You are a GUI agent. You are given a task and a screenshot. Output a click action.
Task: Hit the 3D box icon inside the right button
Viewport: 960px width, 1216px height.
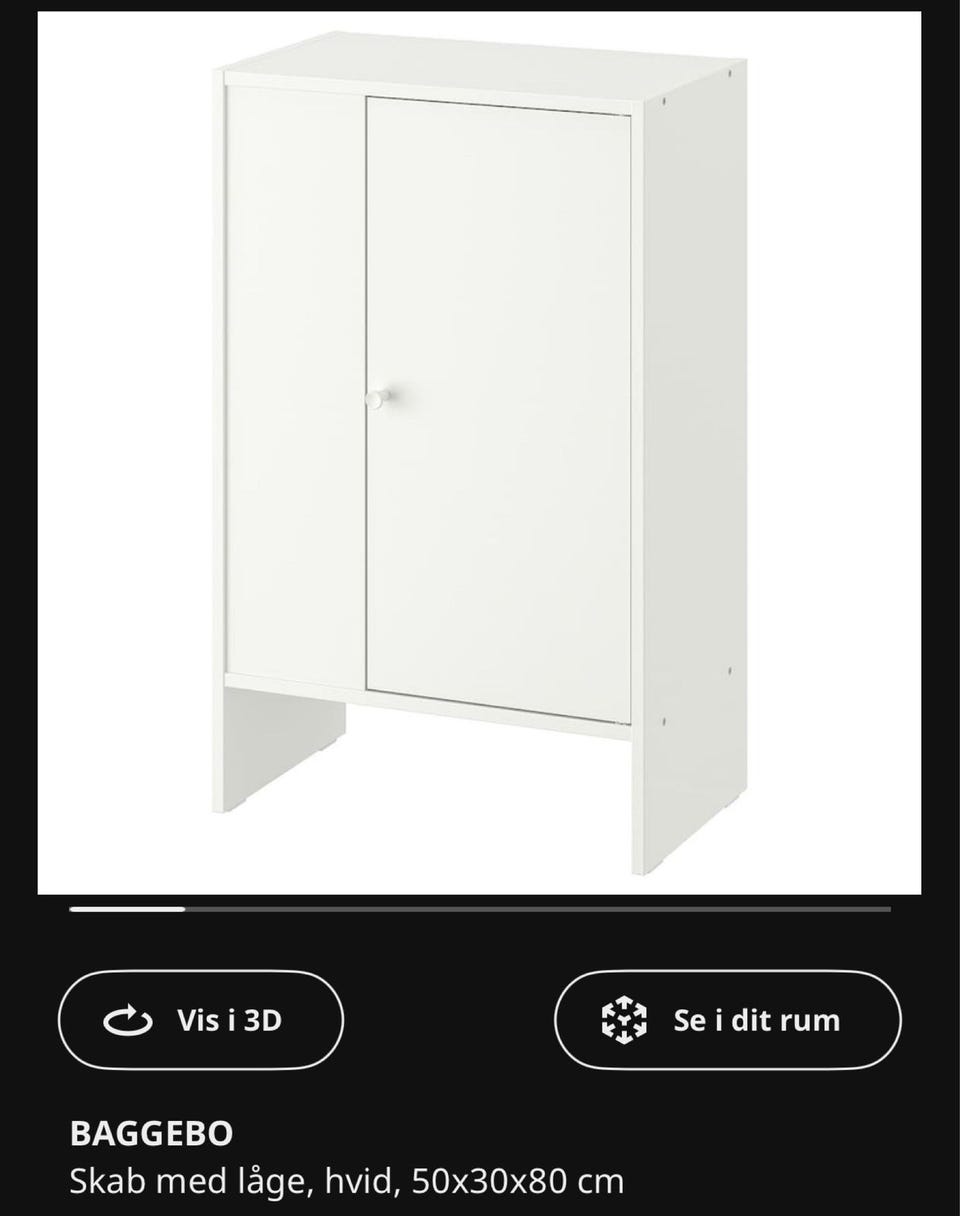point(625,1019)
